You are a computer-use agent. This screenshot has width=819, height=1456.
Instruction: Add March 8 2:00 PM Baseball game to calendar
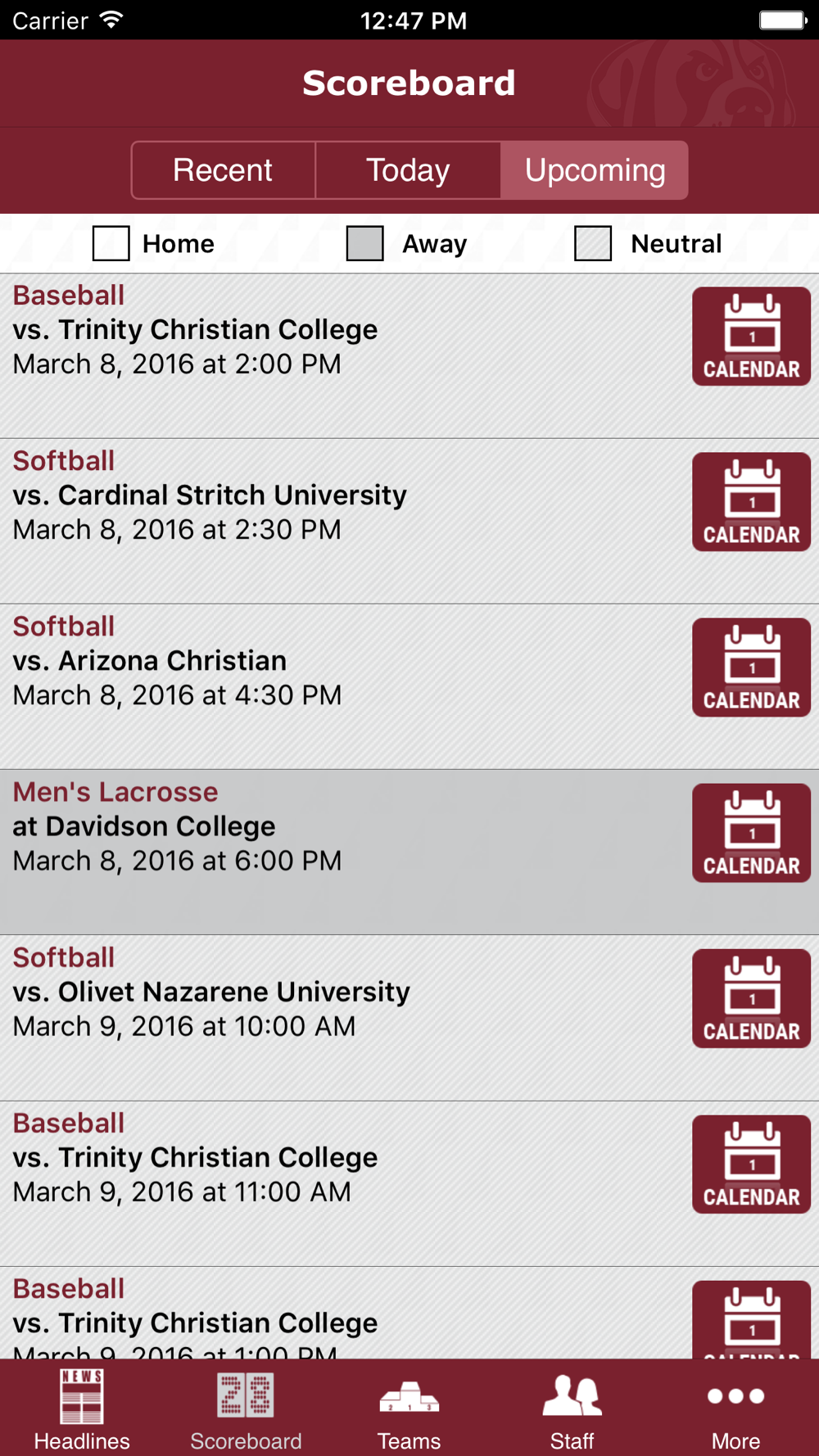coord(752,337)
